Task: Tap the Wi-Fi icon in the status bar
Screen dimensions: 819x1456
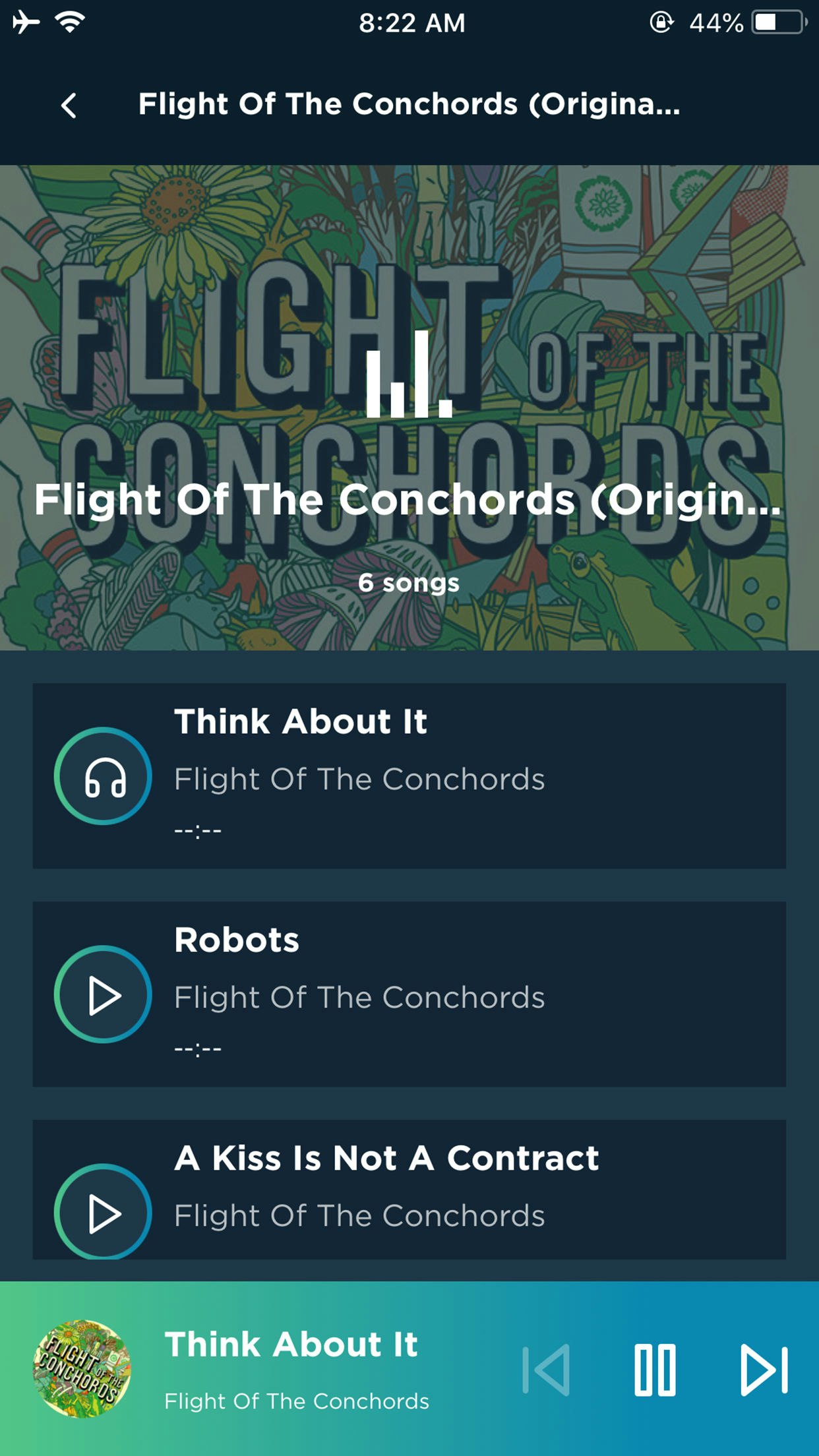Action: click(x=68, y=22)
